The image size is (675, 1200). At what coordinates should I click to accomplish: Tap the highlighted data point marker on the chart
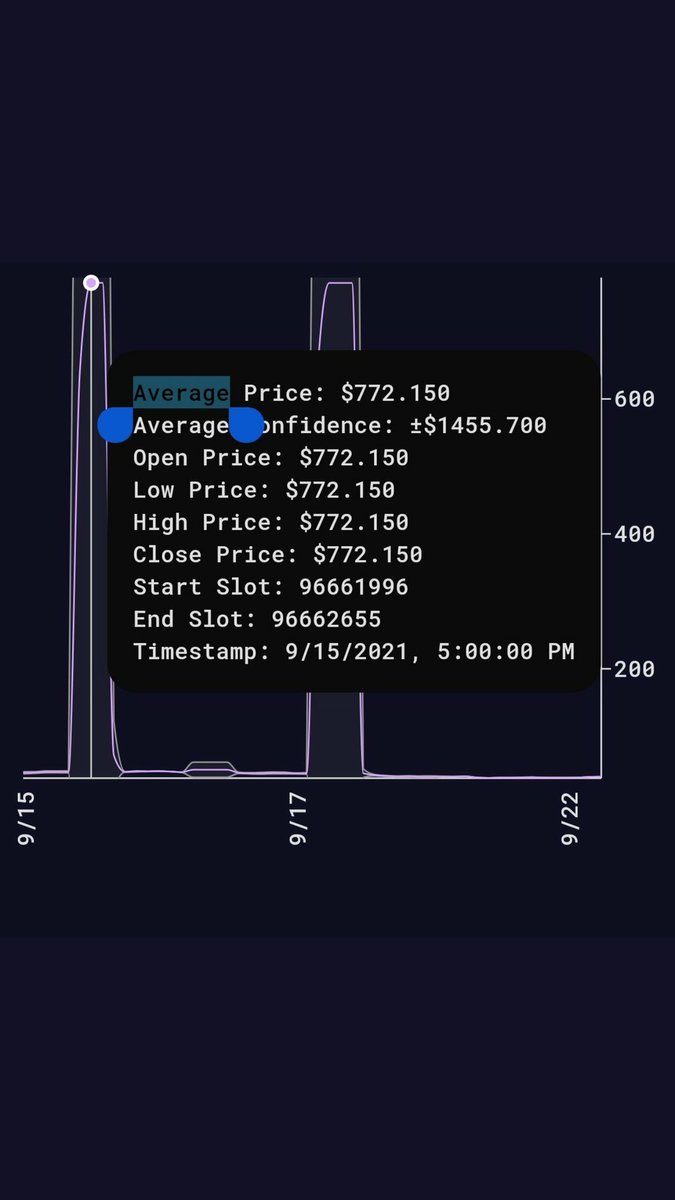pyautogui.click(x=91, y=283)
